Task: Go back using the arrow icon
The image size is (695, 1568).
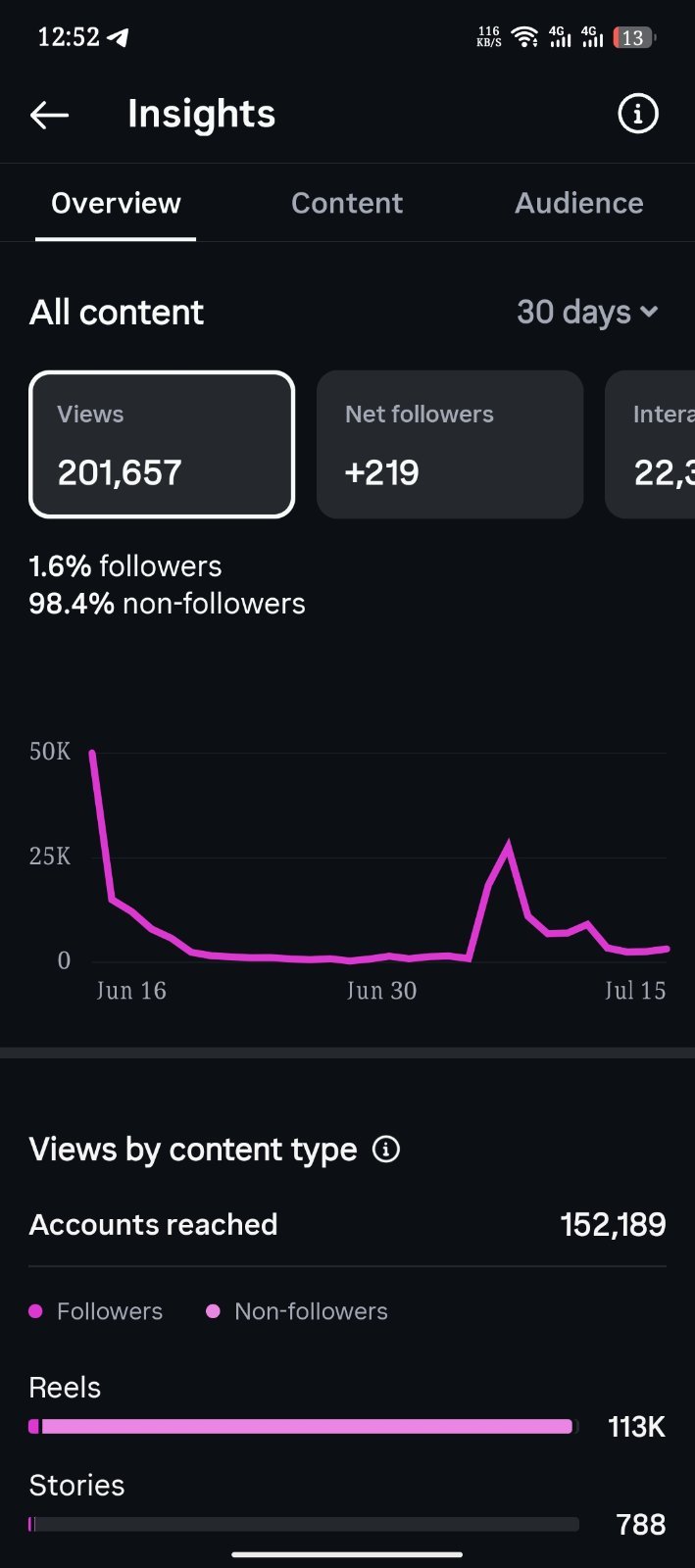Action: pyautogui.click(x=49, y=115)
